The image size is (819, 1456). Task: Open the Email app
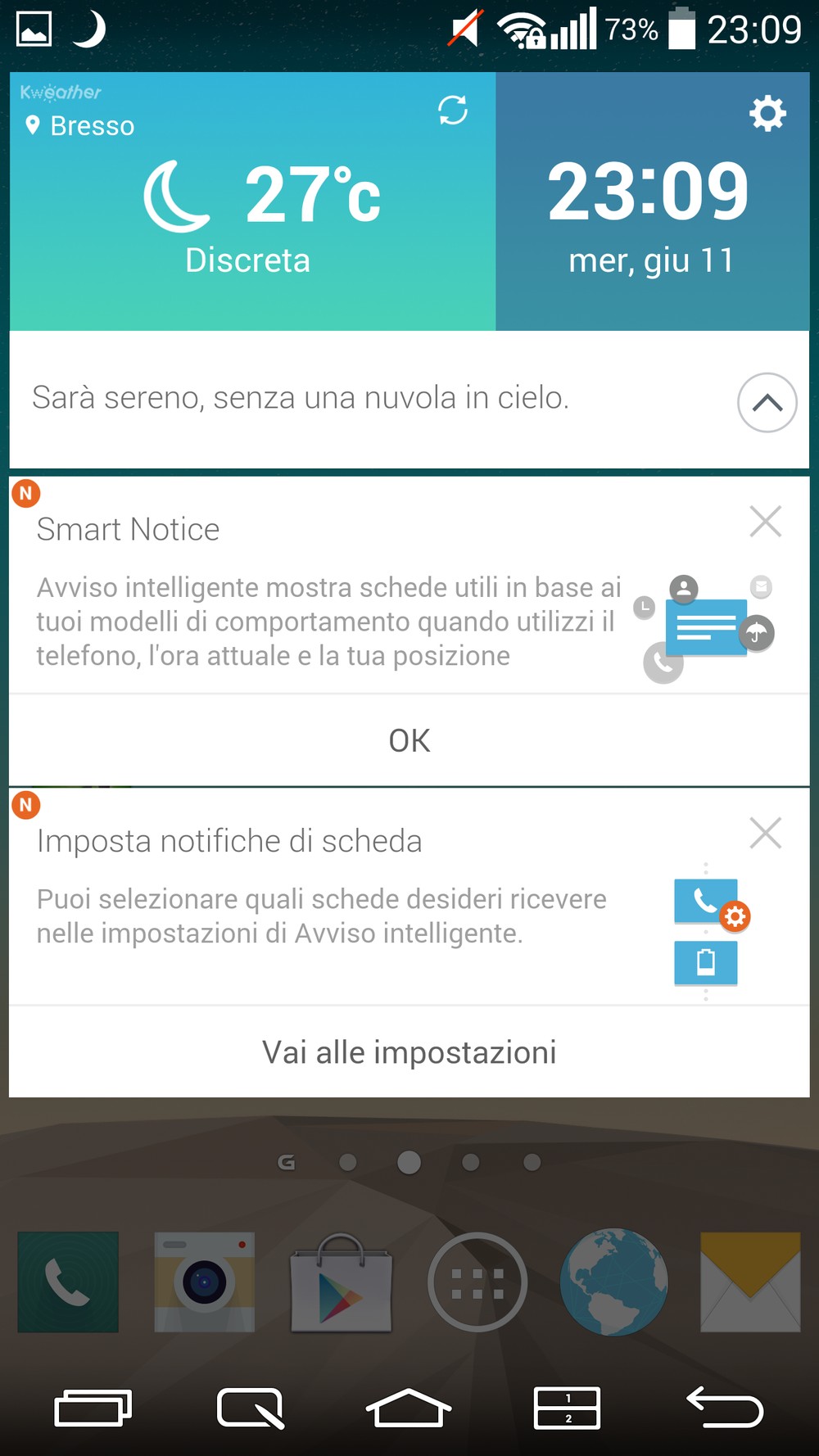[750, 1282]
